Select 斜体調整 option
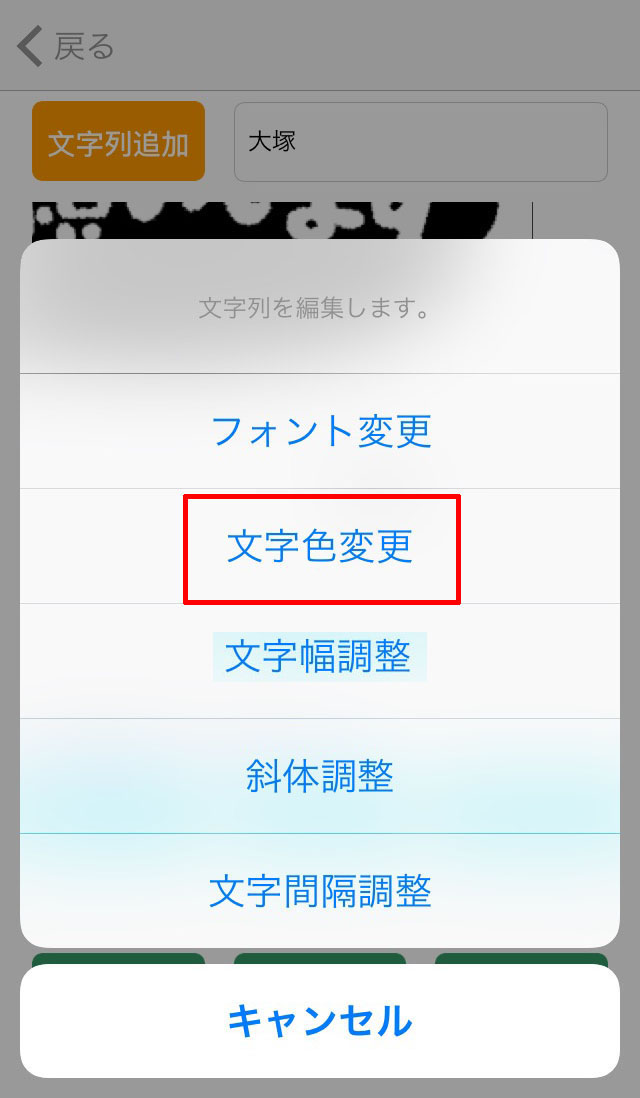This screenshot has height=1098, width=640. click(x=320, y=776)
